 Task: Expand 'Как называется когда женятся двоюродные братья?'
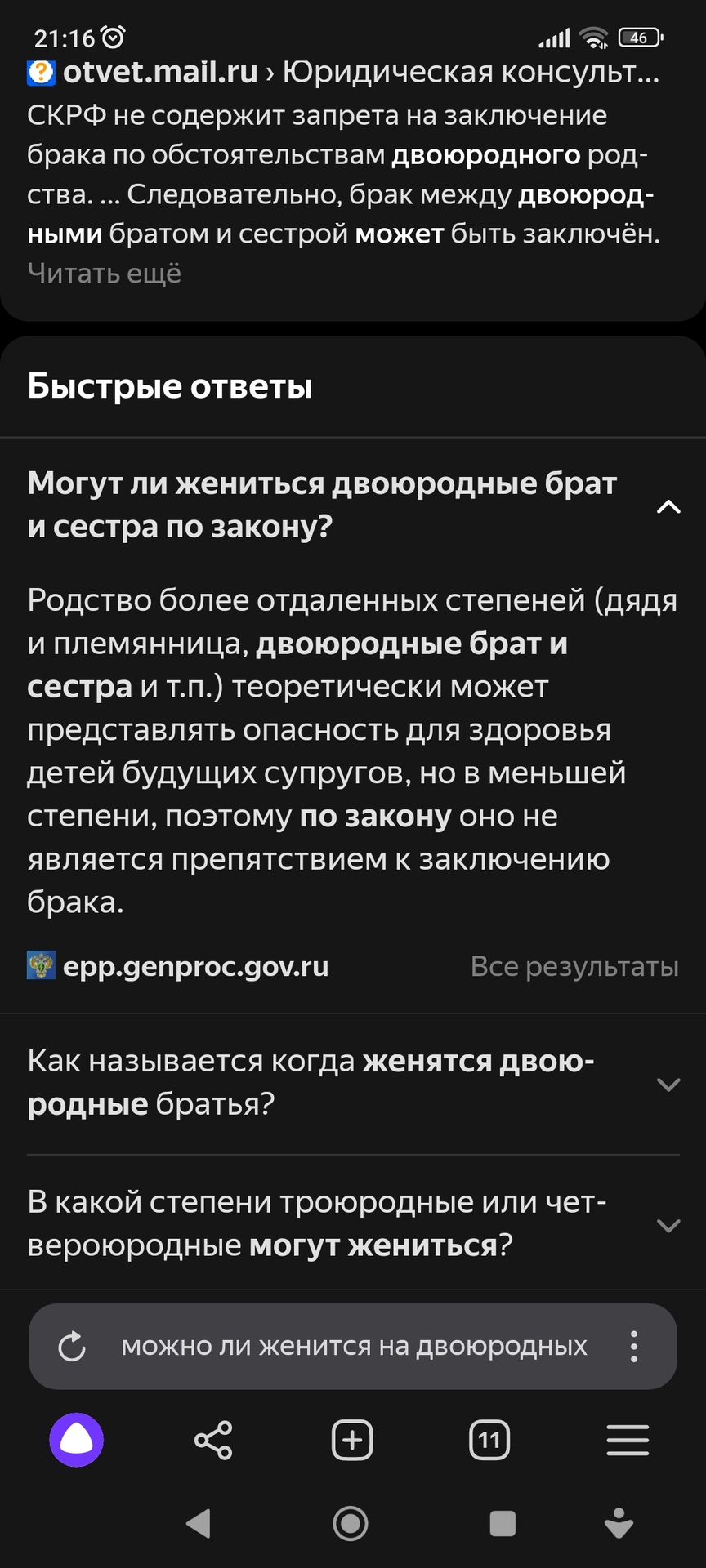click(x=668, y=1084)
